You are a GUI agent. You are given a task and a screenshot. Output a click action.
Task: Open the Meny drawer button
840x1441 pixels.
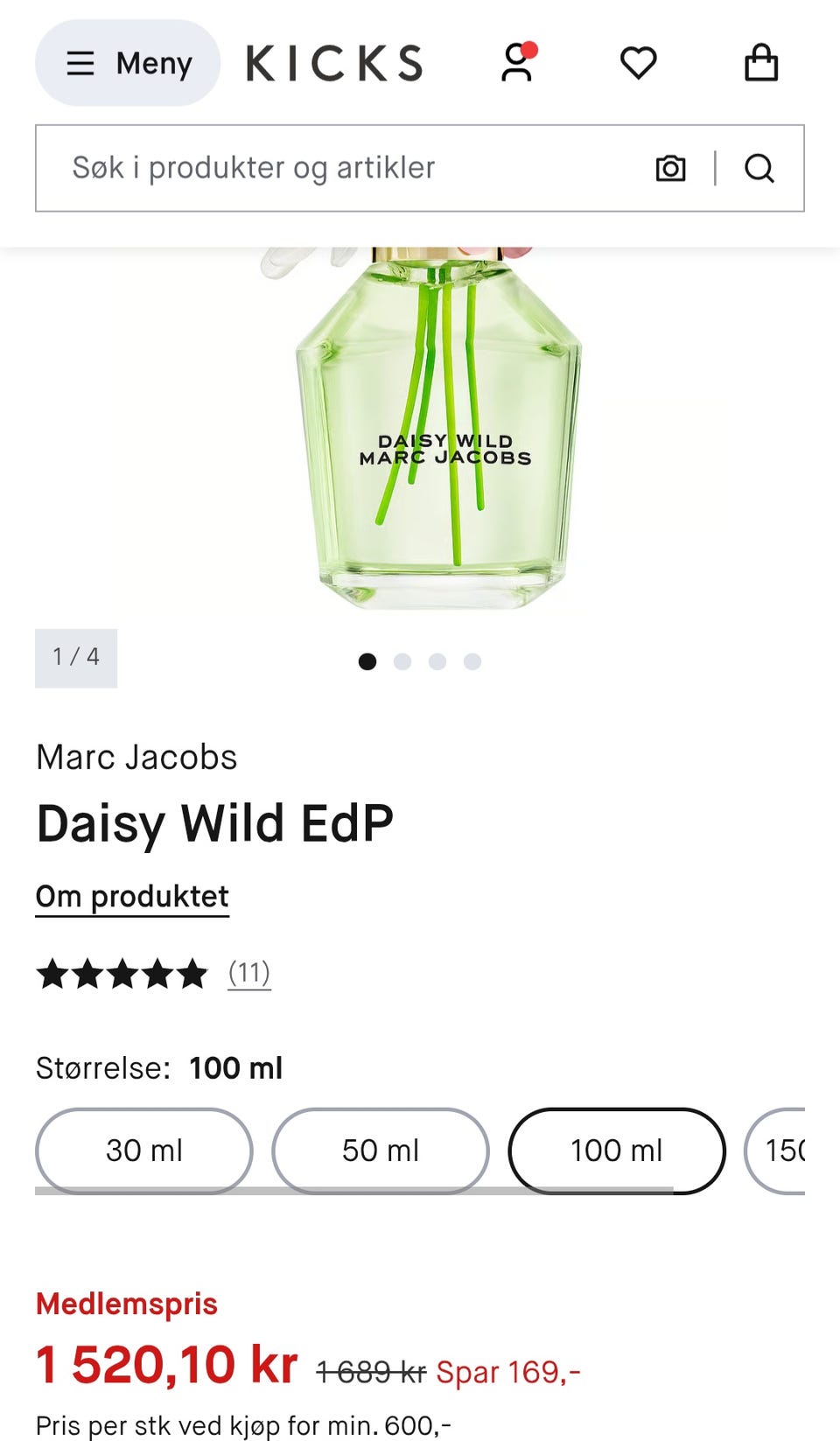(x=128, y=63)
